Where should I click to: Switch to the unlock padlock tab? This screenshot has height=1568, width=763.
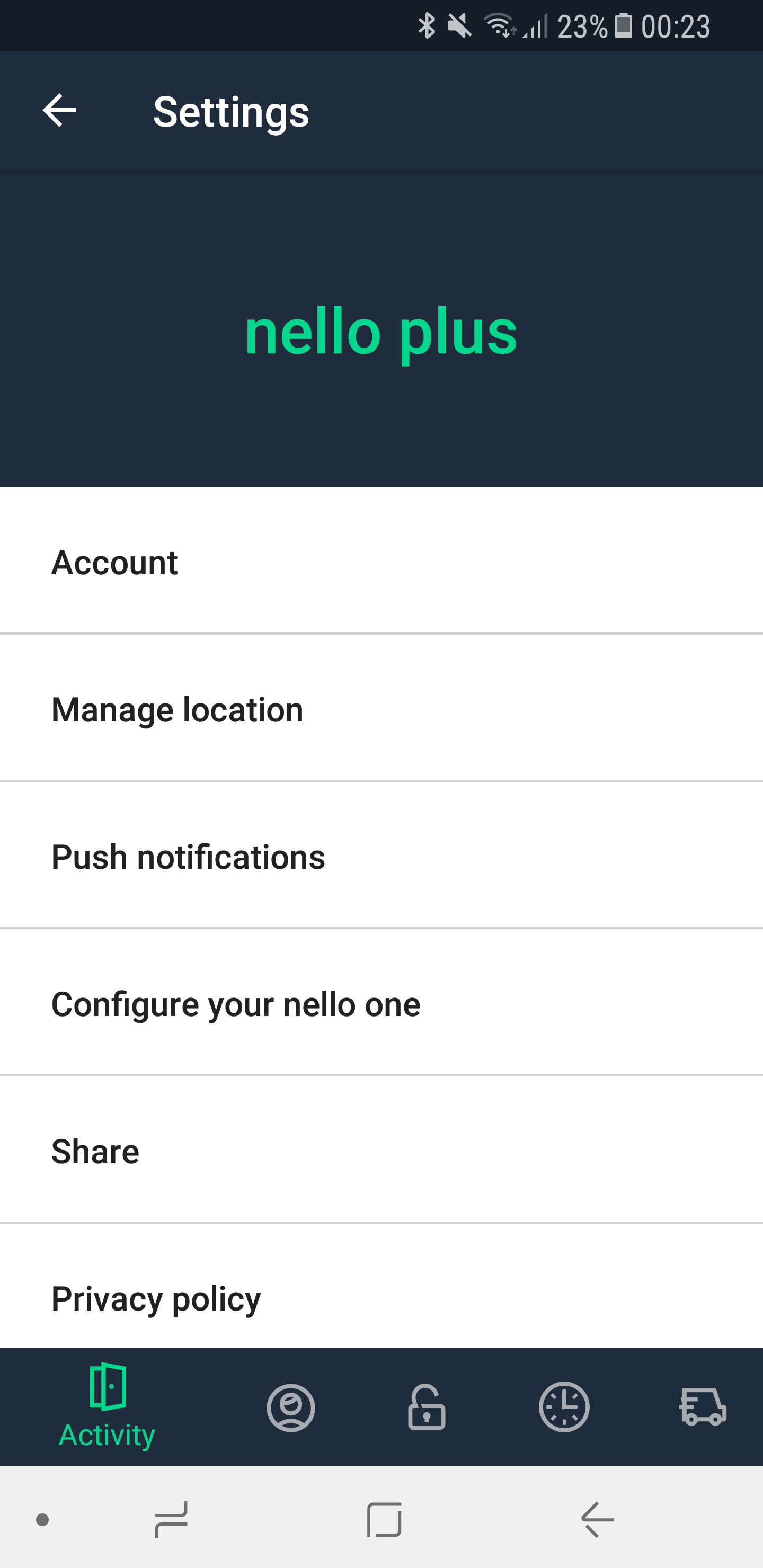tap(426, 1407)
